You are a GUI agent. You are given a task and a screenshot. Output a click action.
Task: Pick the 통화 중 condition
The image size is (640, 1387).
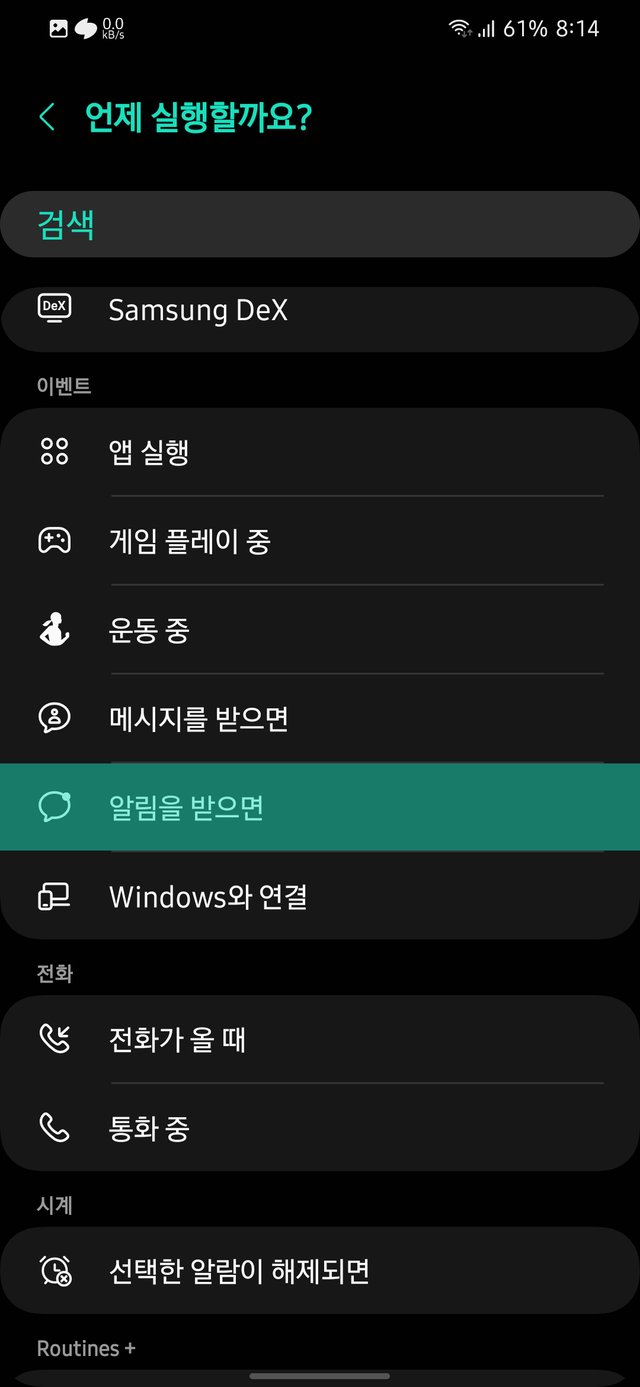point(320,1128)
